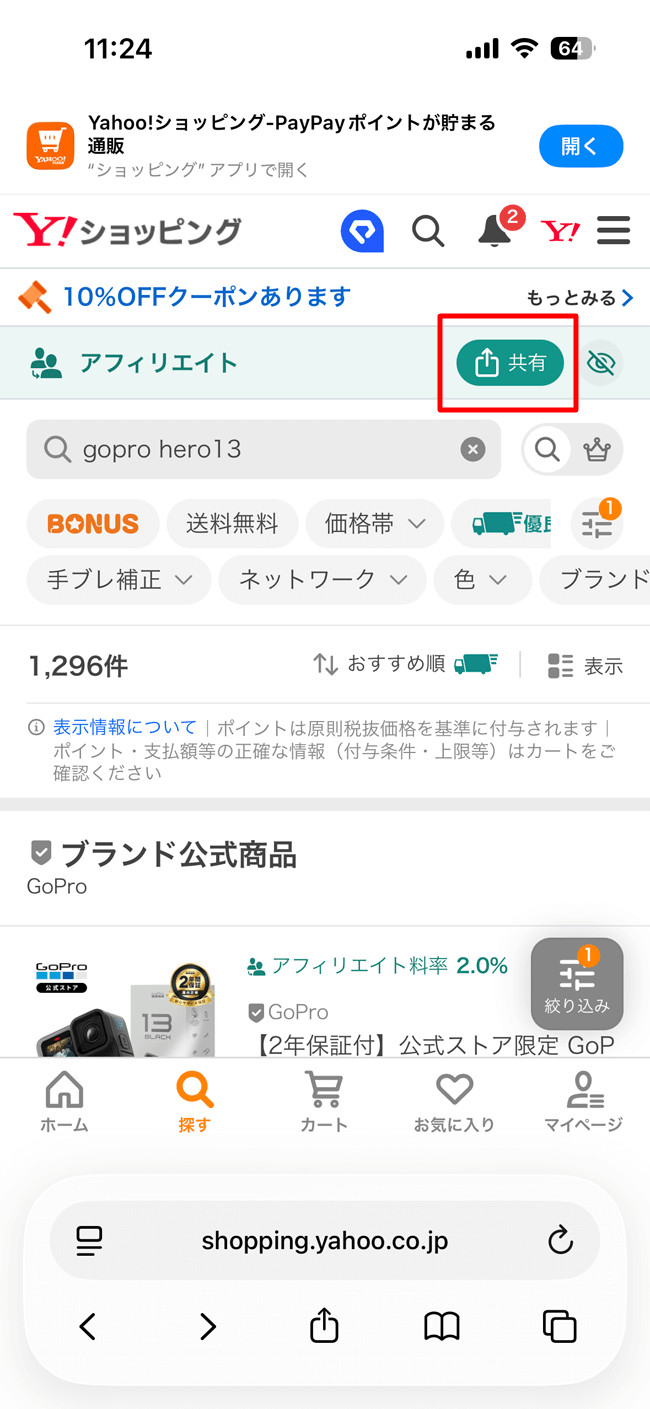Open the search magnifier in the header

click(428, 231)
